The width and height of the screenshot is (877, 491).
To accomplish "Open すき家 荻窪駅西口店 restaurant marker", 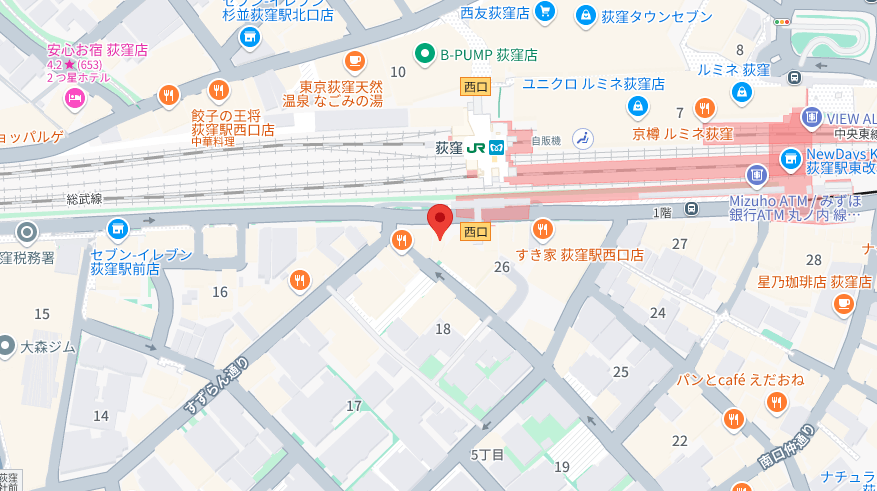I will point(543,230).
